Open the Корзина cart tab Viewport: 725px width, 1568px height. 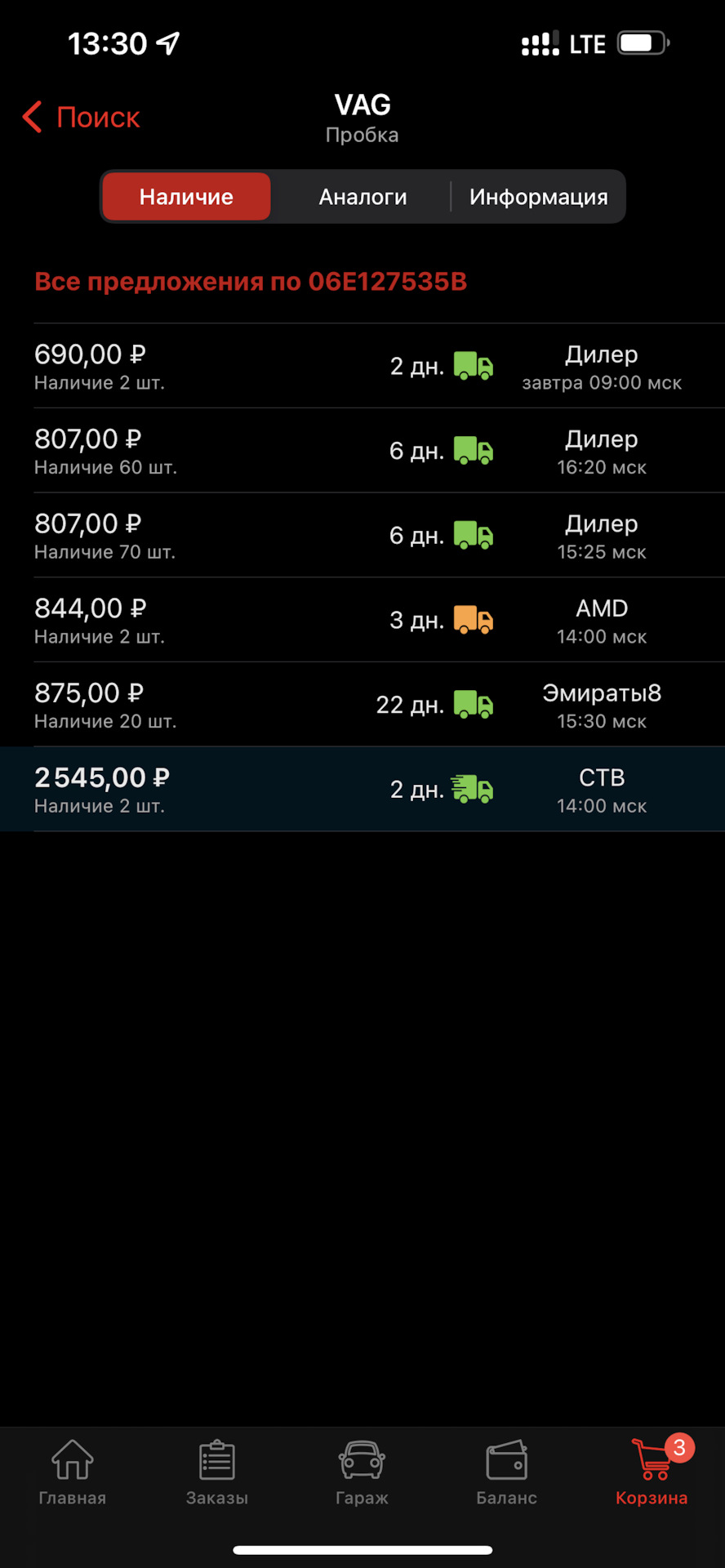pos(652,1472)
